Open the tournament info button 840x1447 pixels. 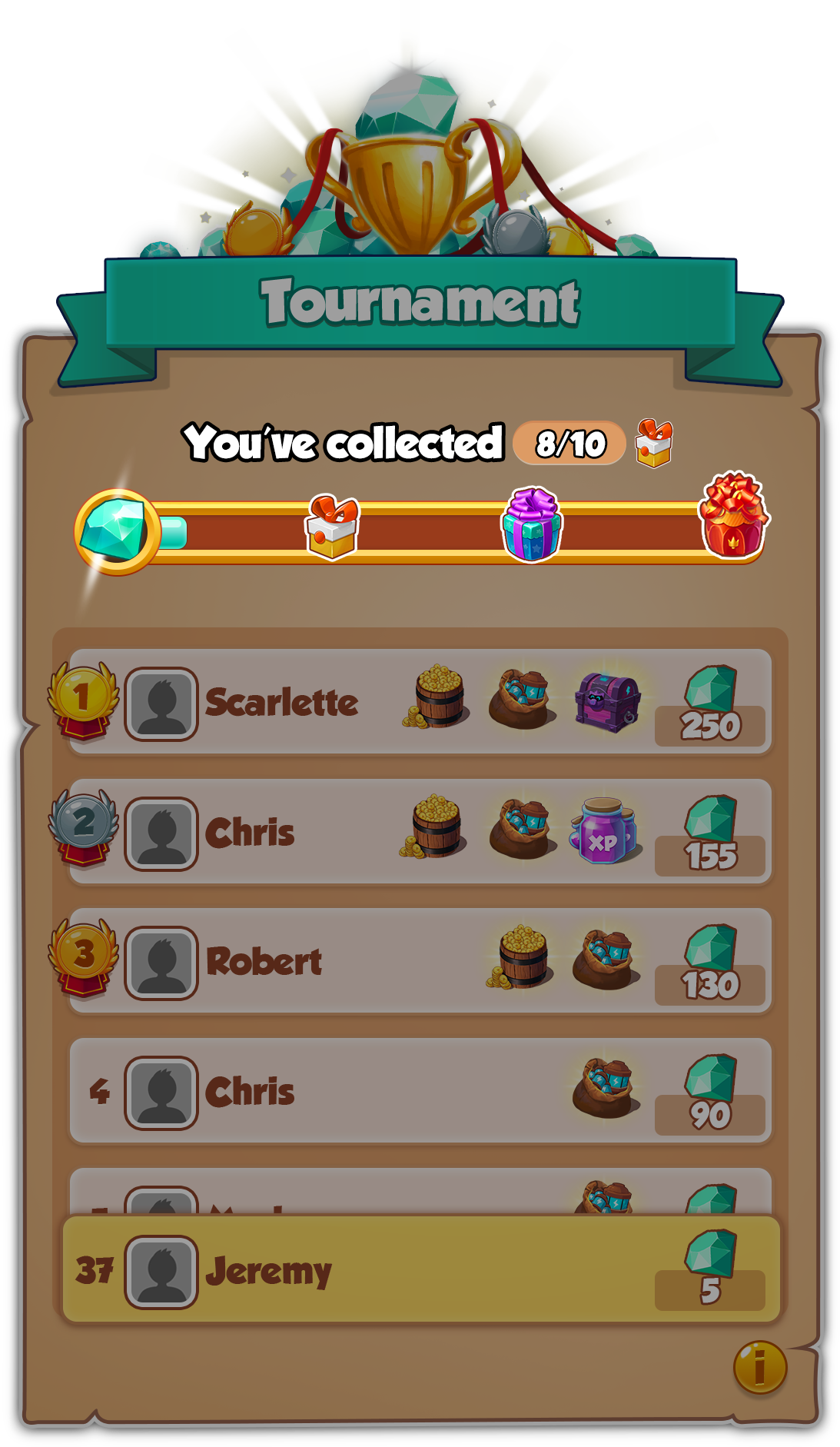[759, 1367]
